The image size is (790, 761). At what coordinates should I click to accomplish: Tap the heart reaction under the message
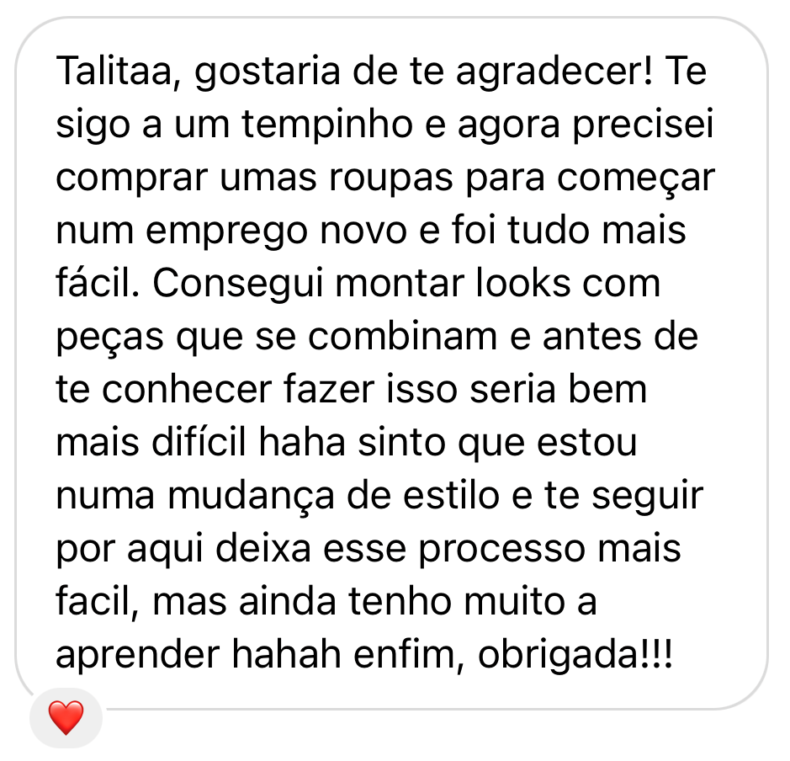coord(66,716)
